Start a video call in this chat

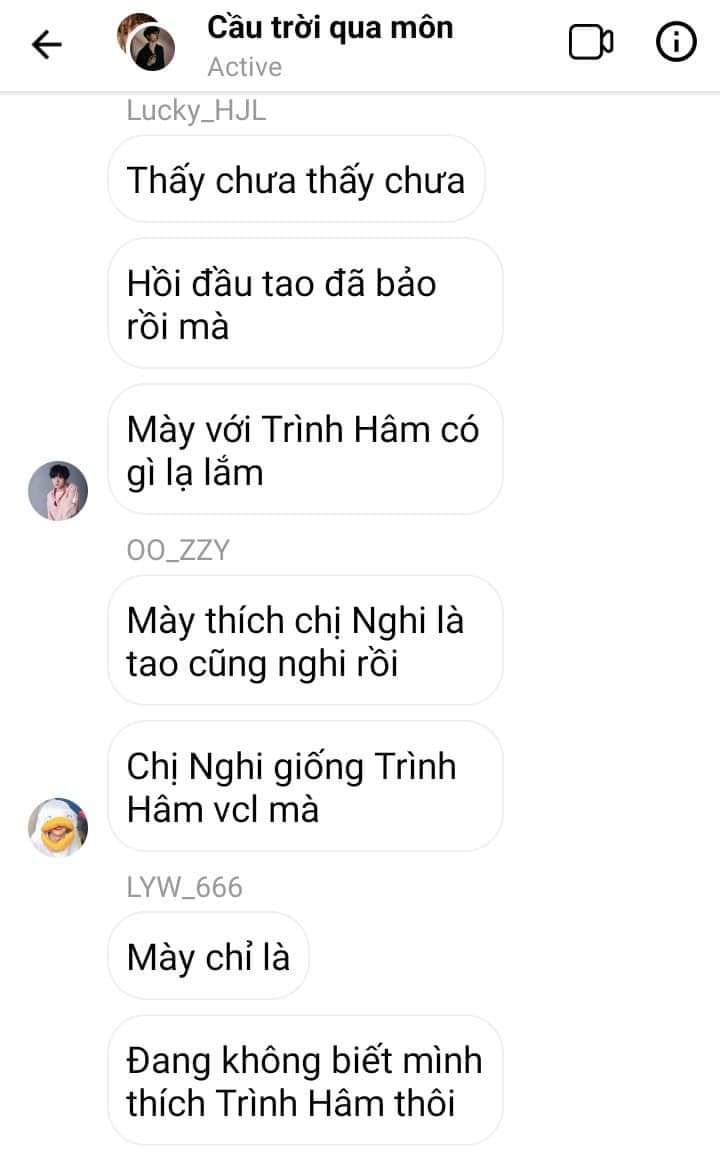coord(590,43)
